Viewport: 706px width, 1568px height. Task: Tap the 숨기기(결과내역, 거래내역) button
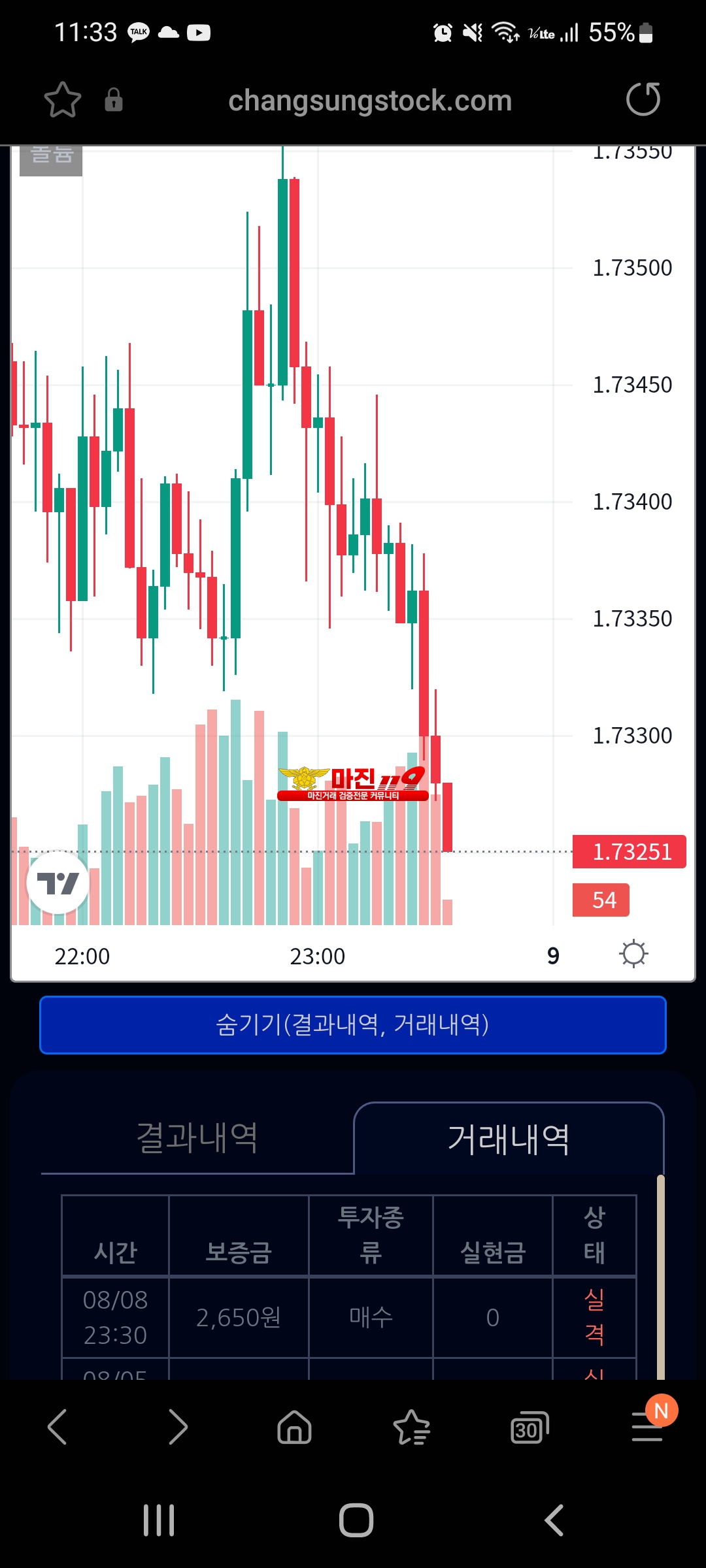click(353, 1024)
